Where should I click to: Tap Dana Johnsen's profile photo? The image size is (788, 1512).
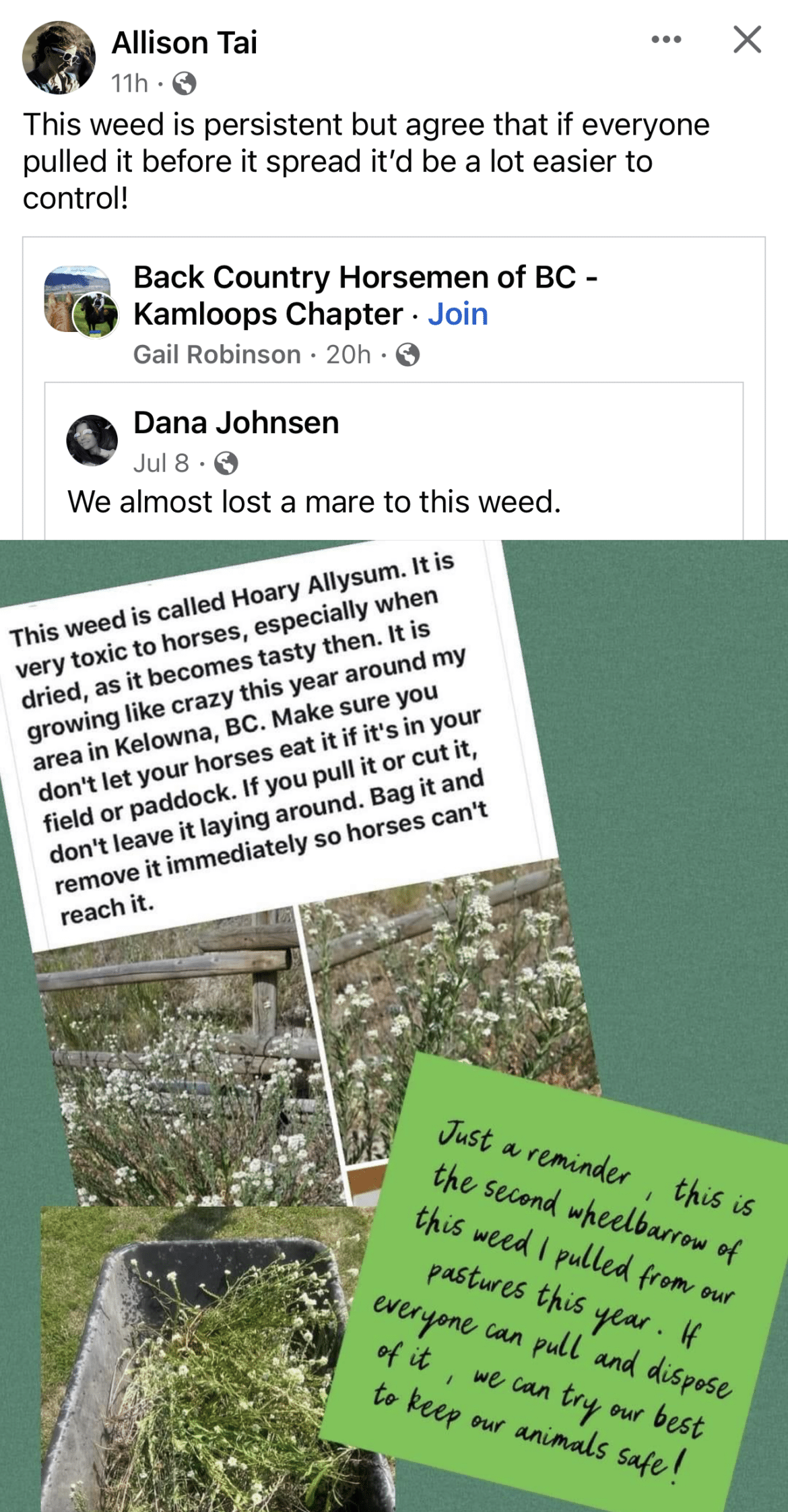92,440
